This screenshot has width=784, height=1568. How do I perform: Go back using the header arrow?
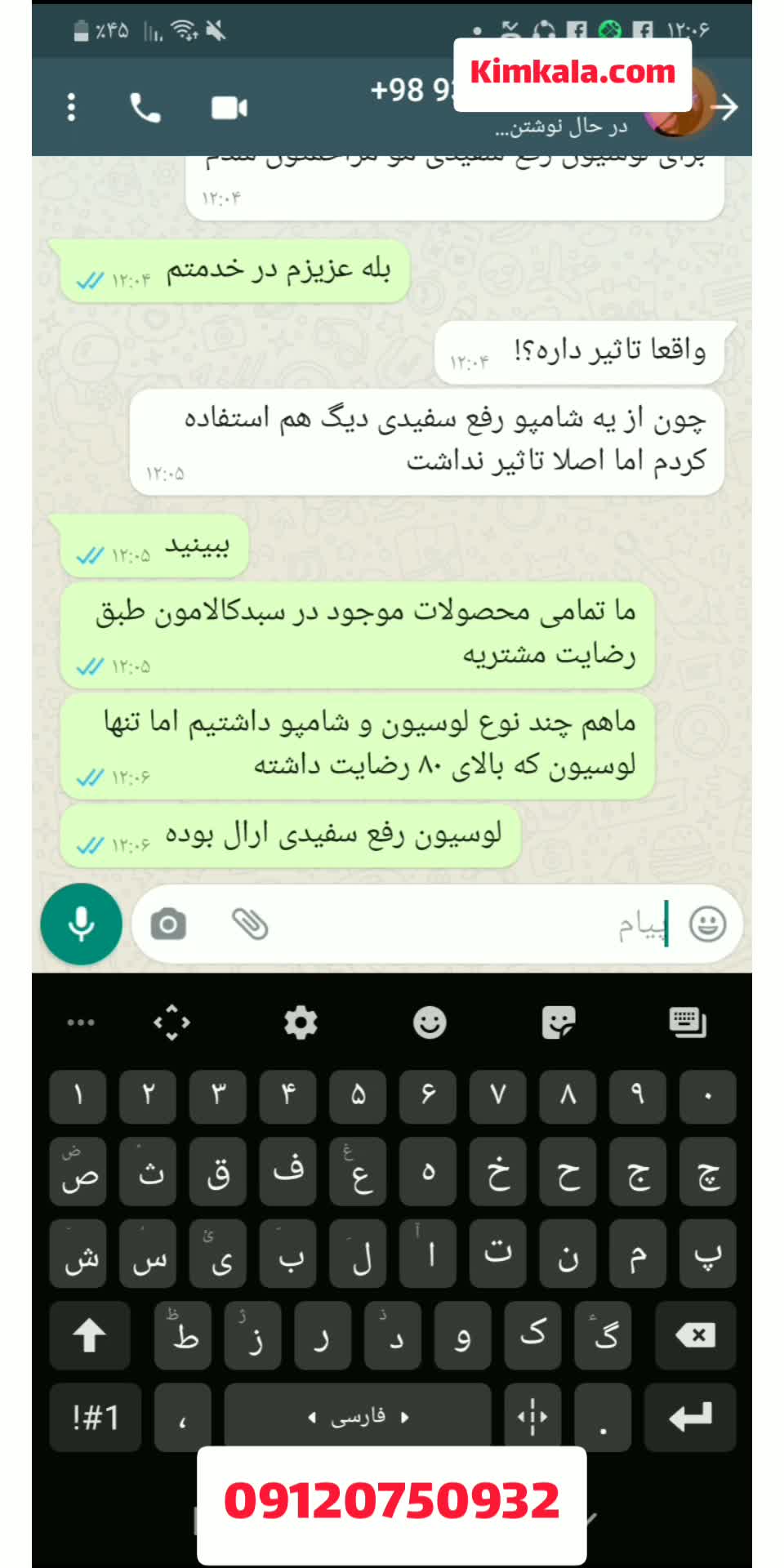[724, 107]
